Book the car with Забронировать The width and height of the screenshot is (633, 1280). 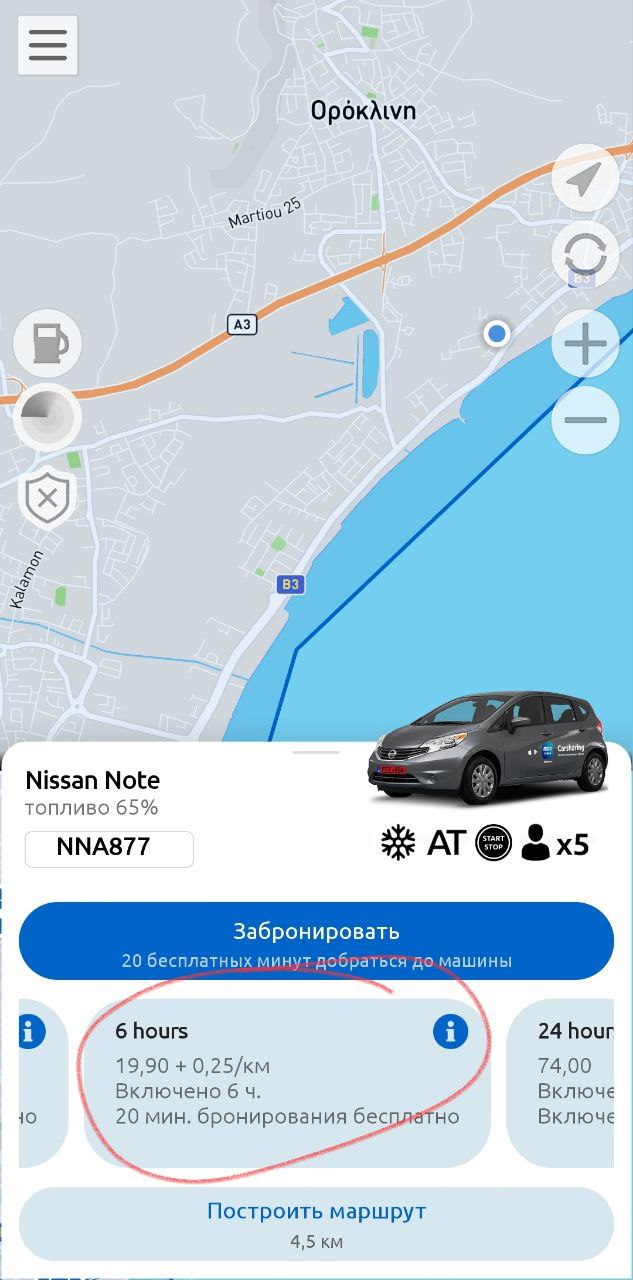[x=316, y=941]
